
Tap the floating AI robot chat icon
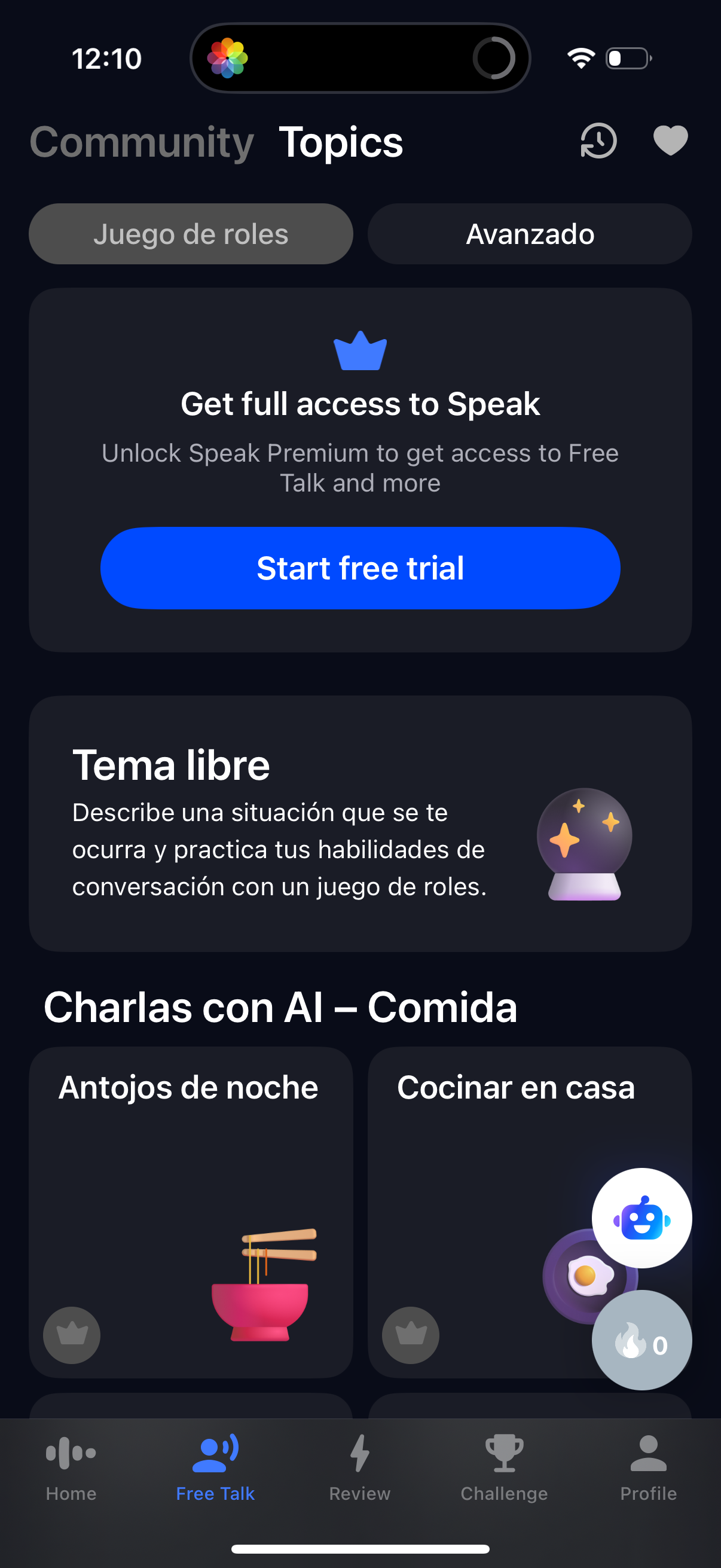(641, 1217)
